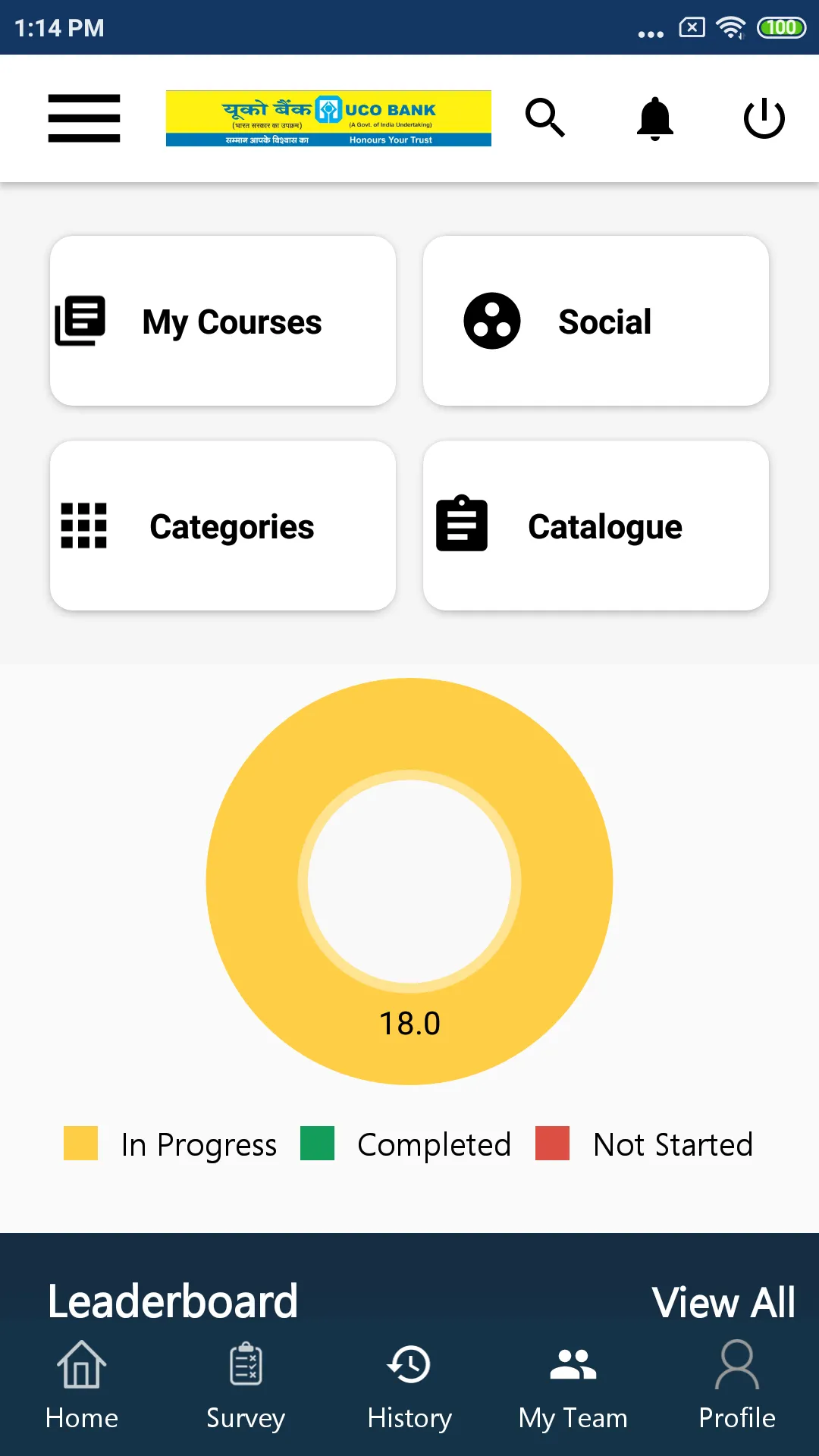The height and width of the screenshot is (1456, 819).
Task: Open the Social card
Action: pos(596,321)
